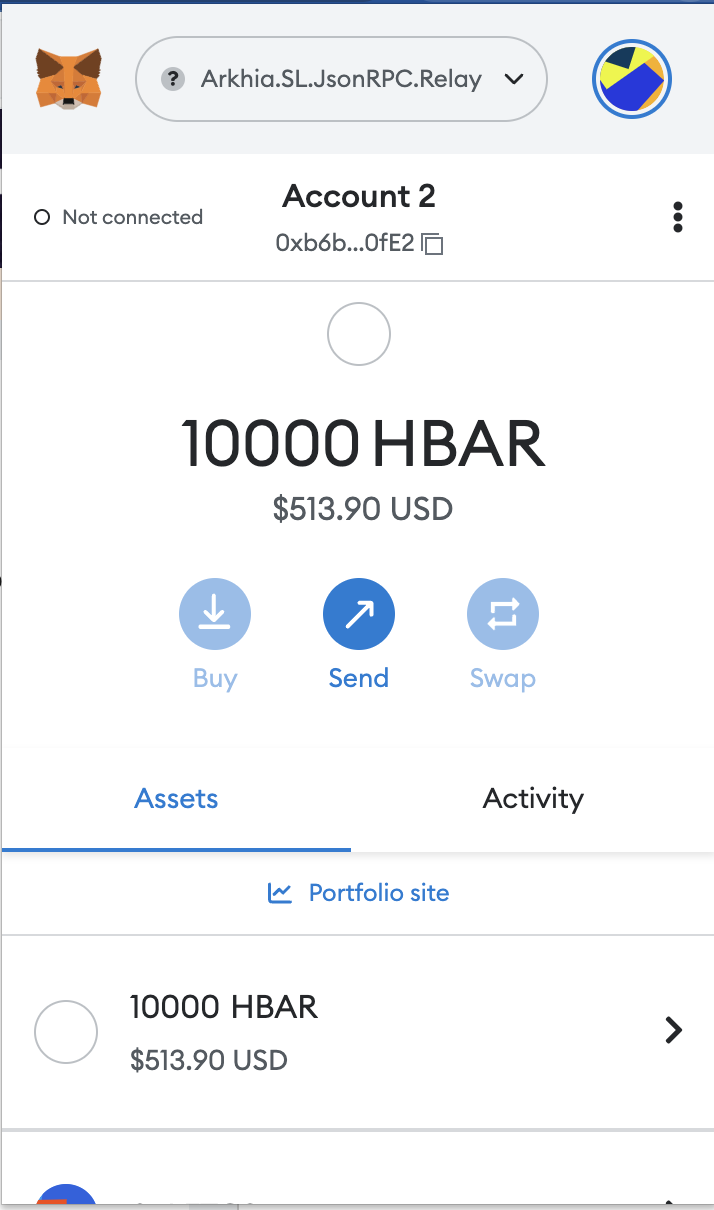Image resolution: width=714 pixels, height=1210 pixels.
Task: Open the 10000 HBAR asset row
Action: 358,1032
